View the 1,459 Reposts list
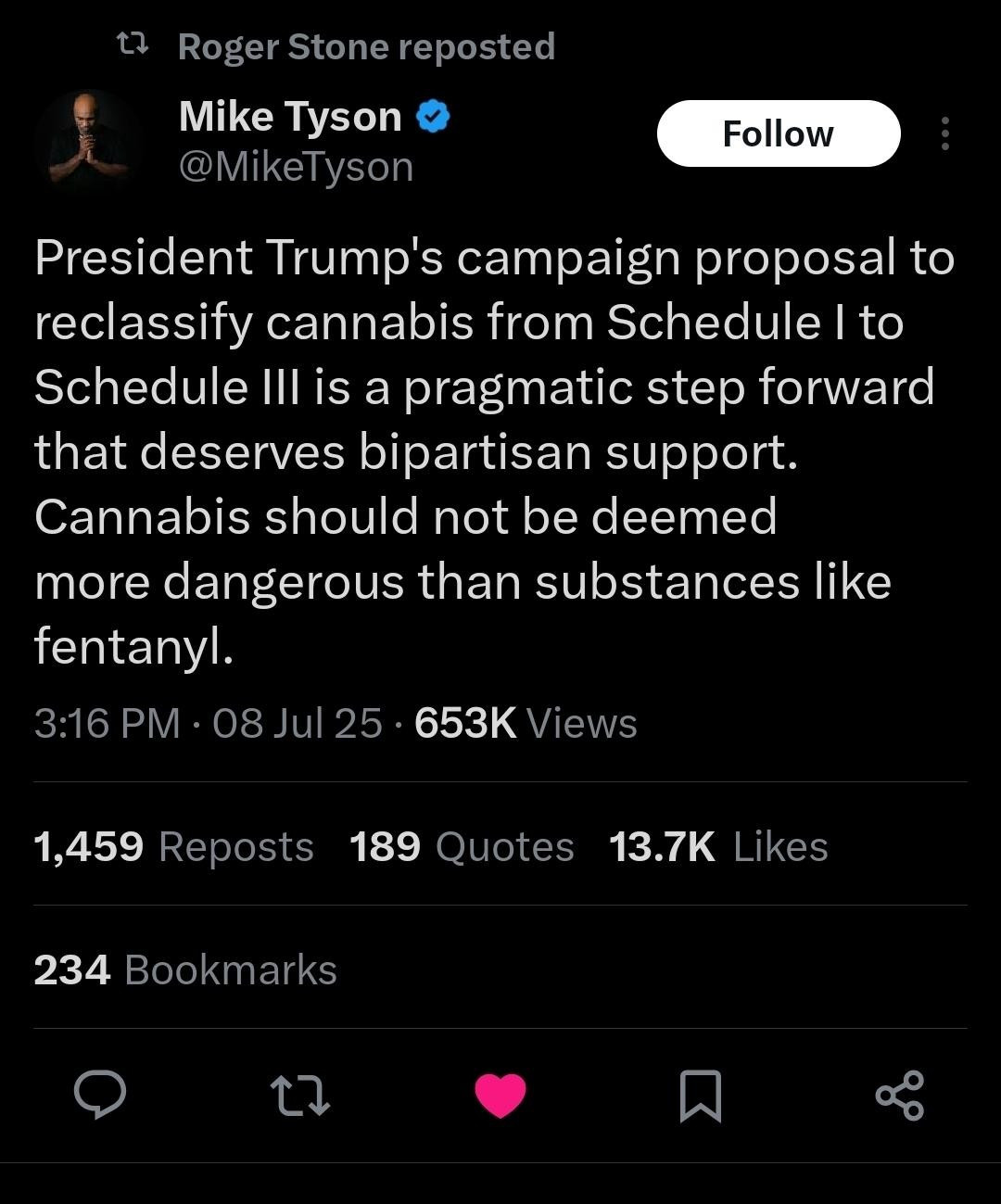1001x1204 pixels. 173,846
